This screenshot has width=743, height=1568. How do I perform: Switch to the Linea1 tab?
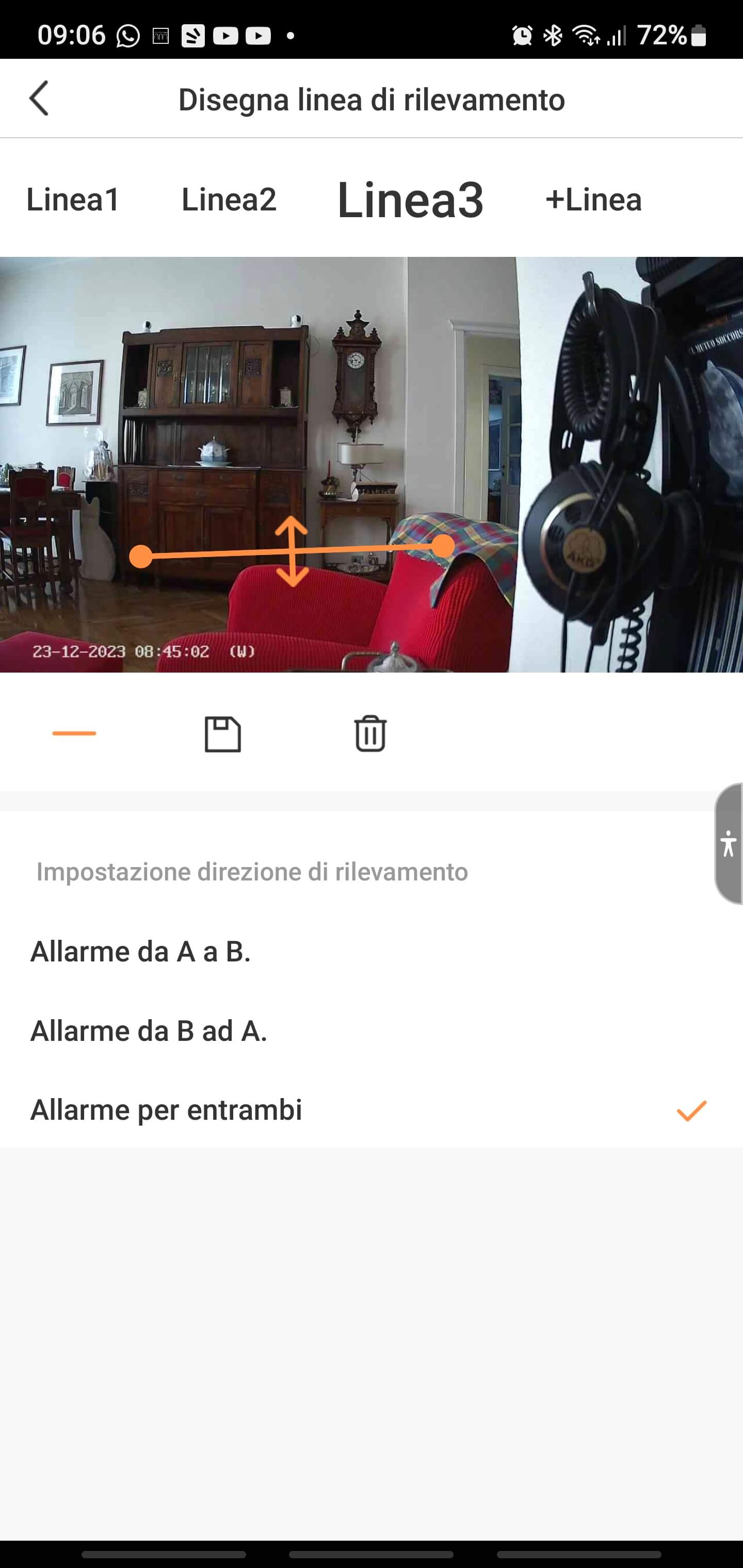(x=73, y=200)
